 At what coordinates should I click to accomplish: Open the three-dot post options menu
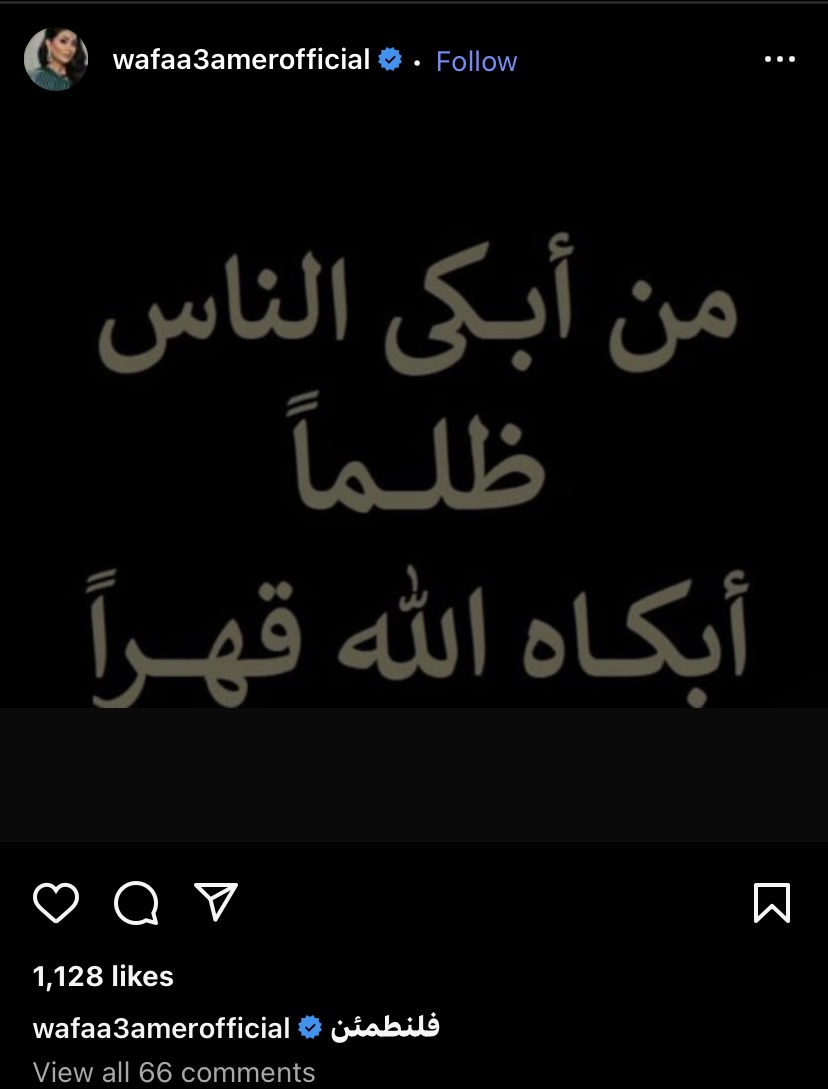pyautogui.click(x=779, y=60)
